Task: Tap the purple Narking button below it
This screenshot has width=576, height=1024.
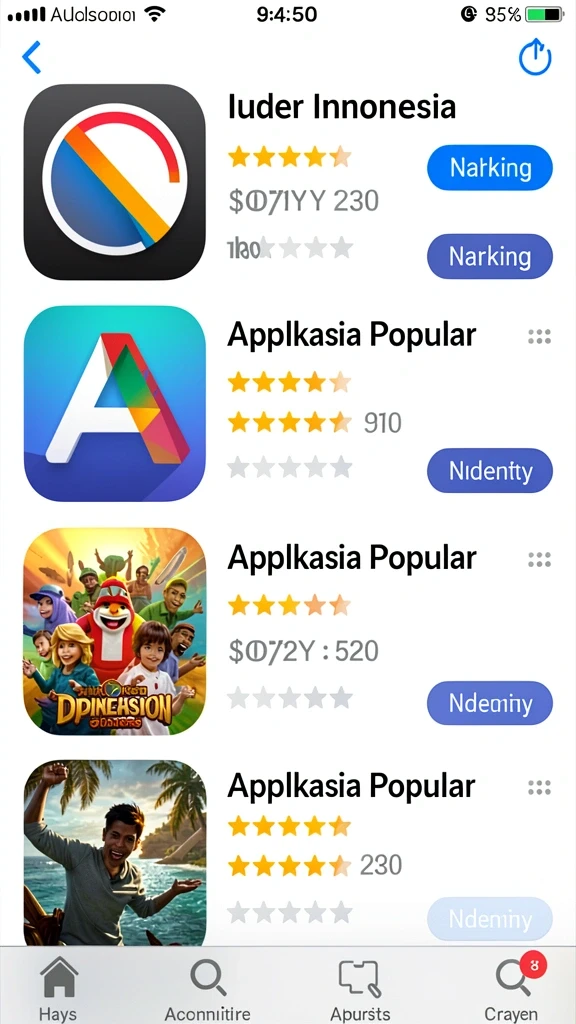Action: click(x=490, y=257)
